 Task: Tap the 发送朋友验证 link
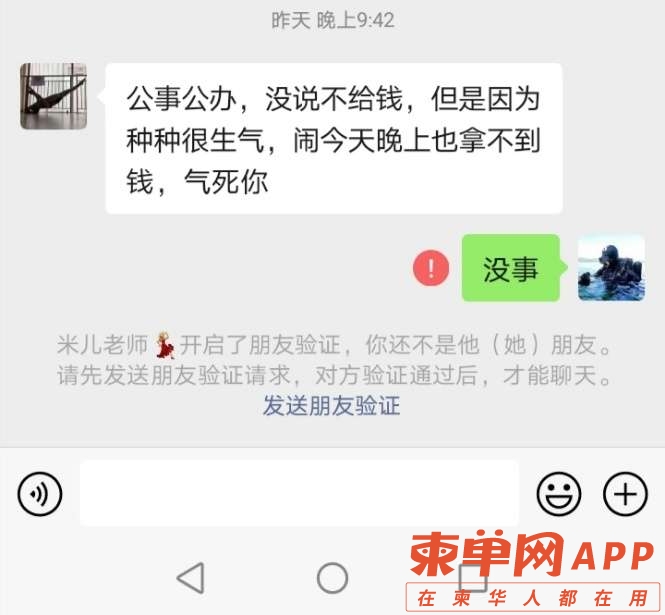331,406
